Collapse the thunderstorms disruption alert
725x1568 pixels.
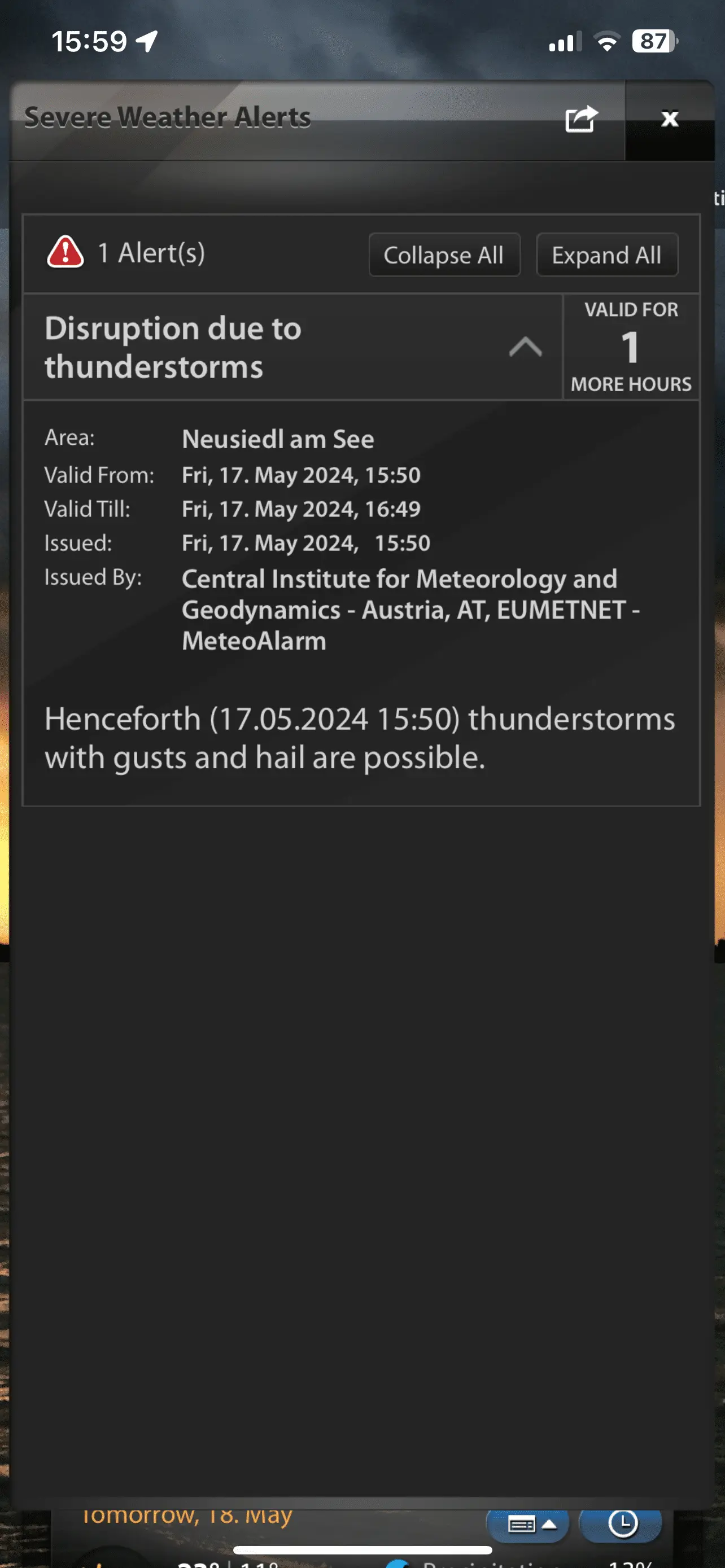(525, 347)
